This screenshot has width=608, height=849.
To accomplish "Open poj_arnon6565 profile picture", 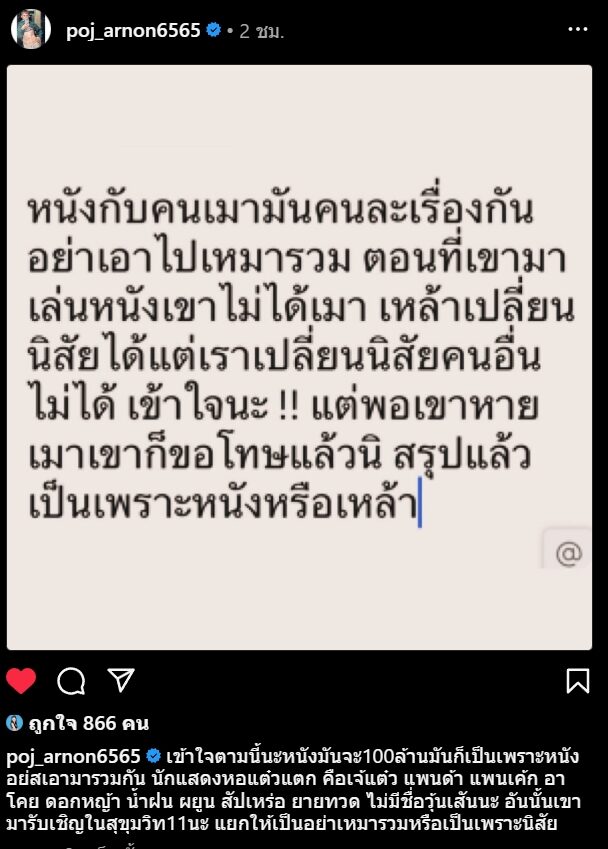I will [x=31, y=29].
